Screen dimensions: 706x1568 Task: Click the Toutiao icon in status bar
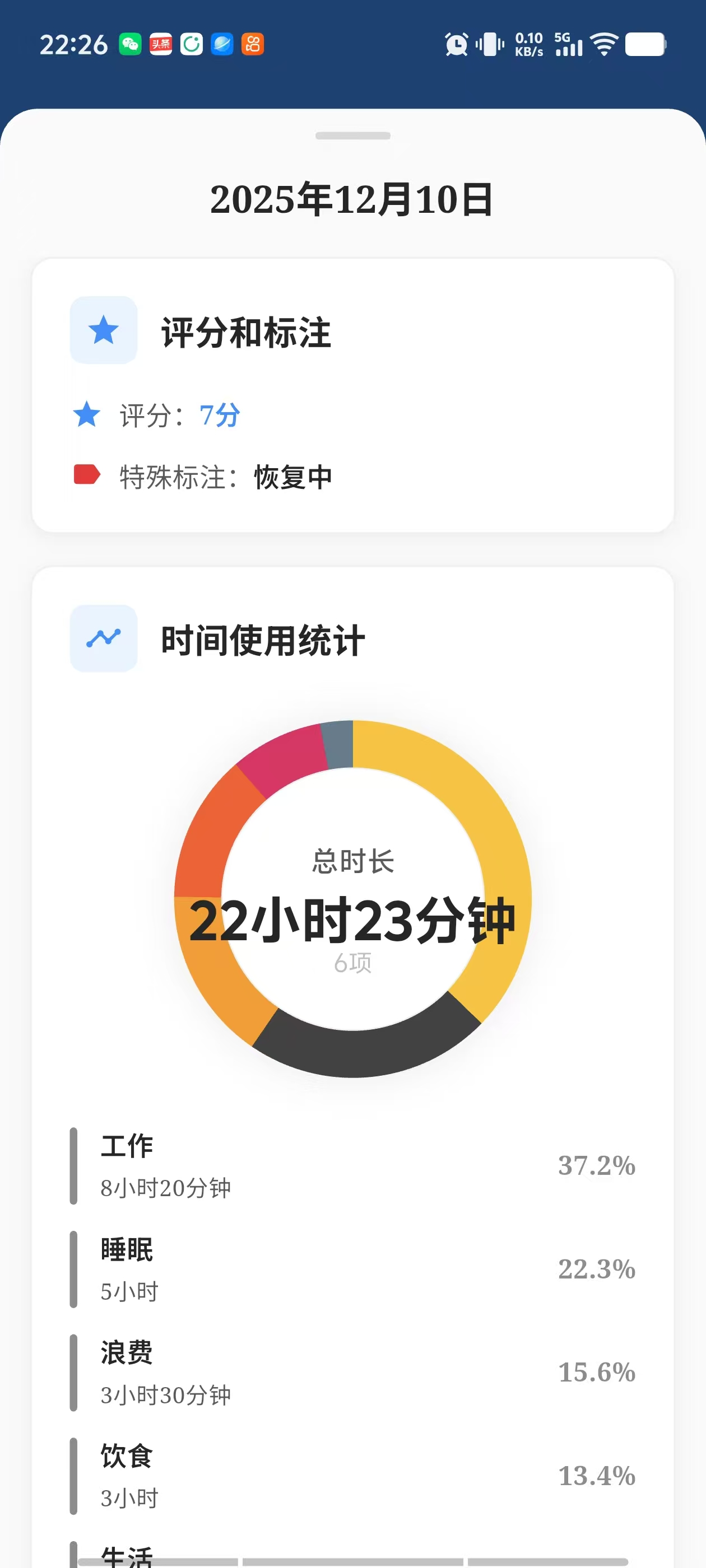[x=160, y=43]
